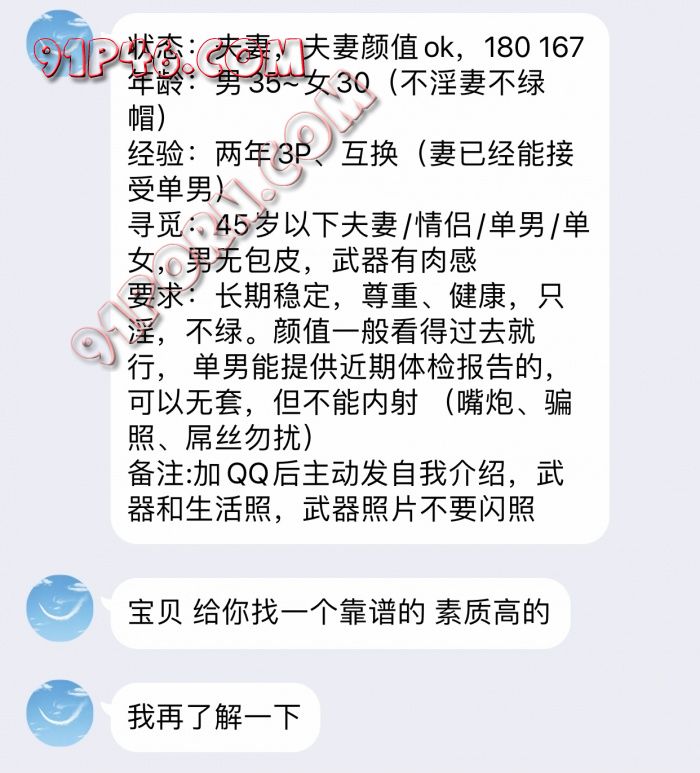Tap the avatar beside the 宝贝 给你找一个靠谱的 message
Viewport: 700px width, 773px height.
62,612
